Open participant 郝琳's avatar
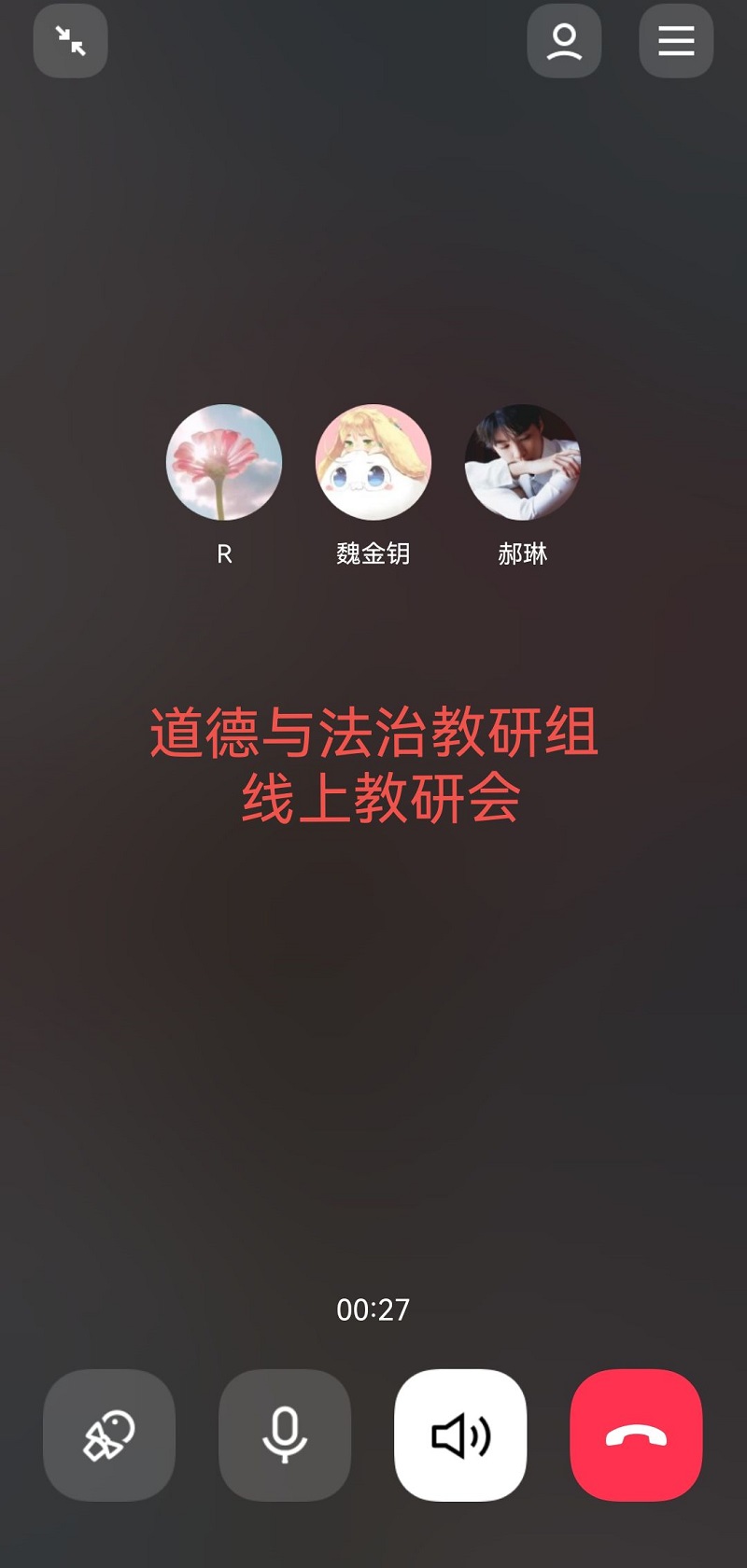 [x=523, y=462]
